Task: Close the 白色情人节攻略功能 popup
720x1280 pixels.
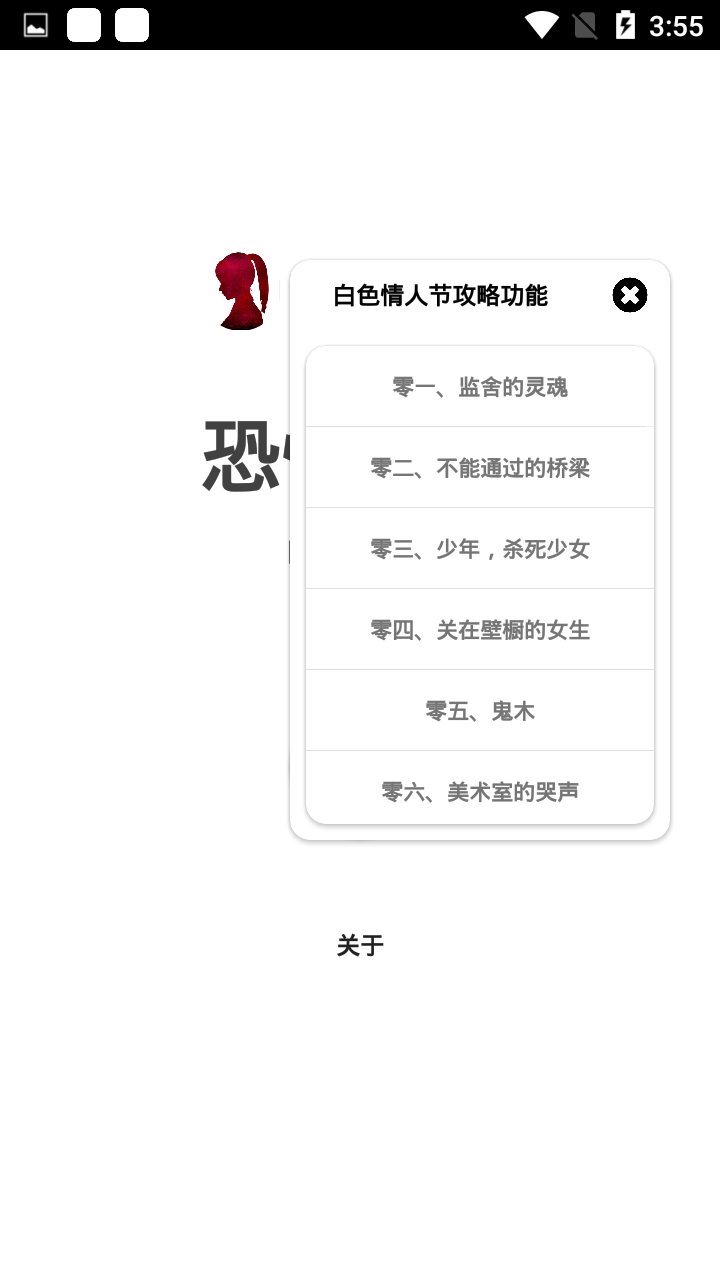Action: (629, 295)
